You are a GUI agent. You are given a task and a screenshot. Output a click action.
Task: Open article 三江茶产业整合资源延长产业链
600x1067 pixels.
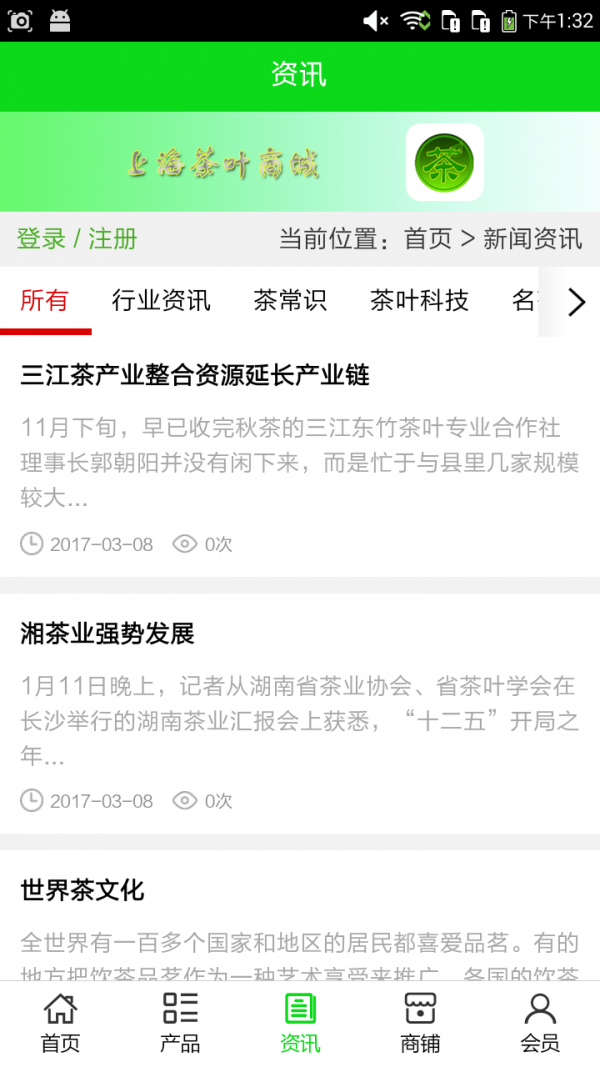[x=195, y=375]
